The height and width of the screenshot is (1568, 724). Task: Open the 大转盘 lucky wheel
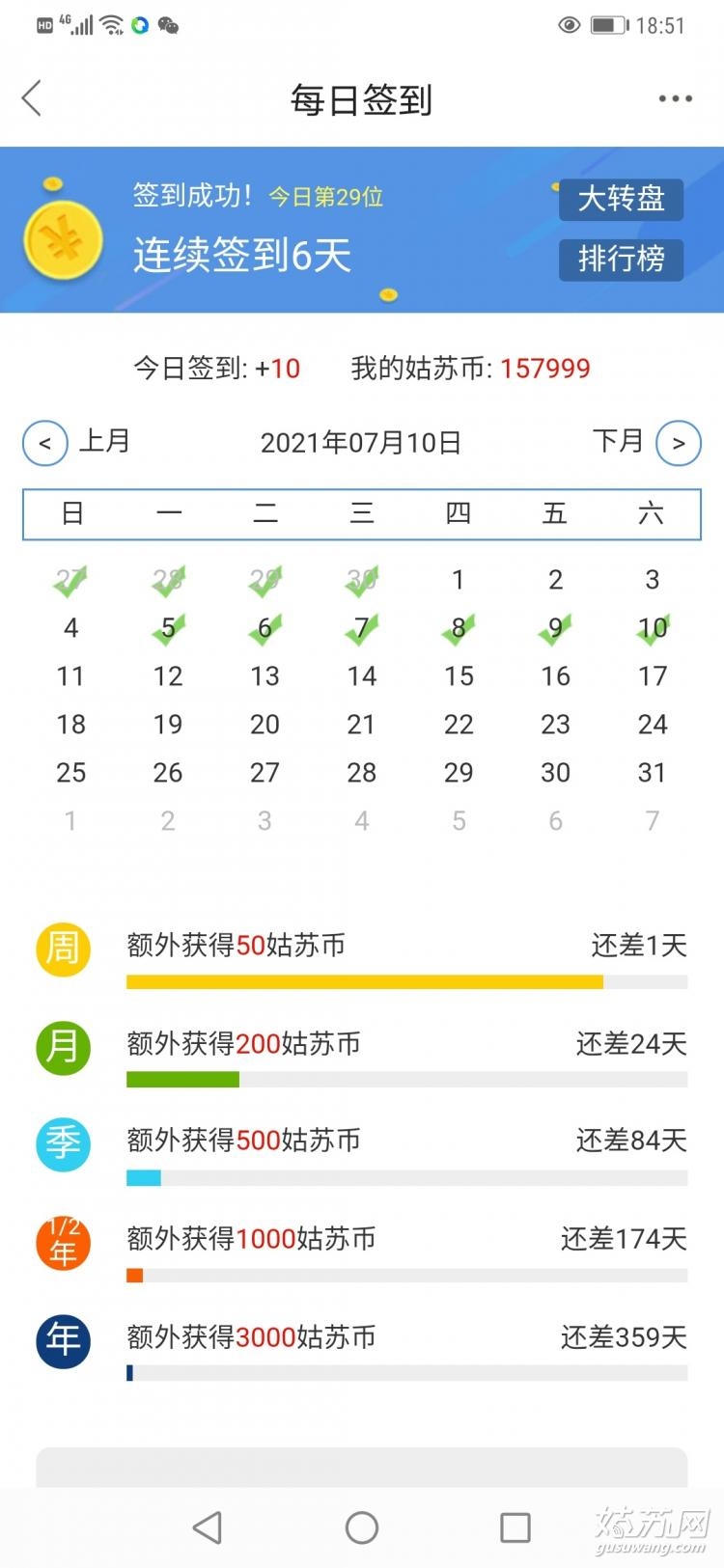[621, 200]
